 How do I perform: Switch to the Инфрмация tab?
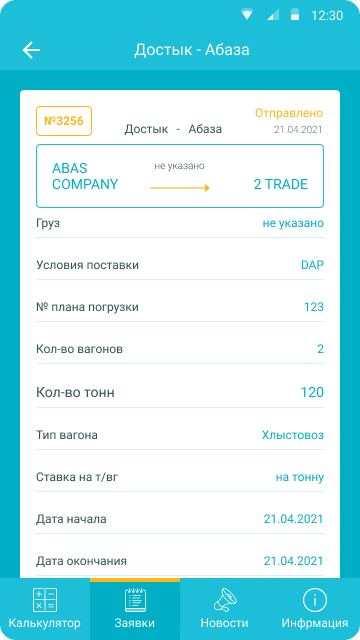point(315,609)
